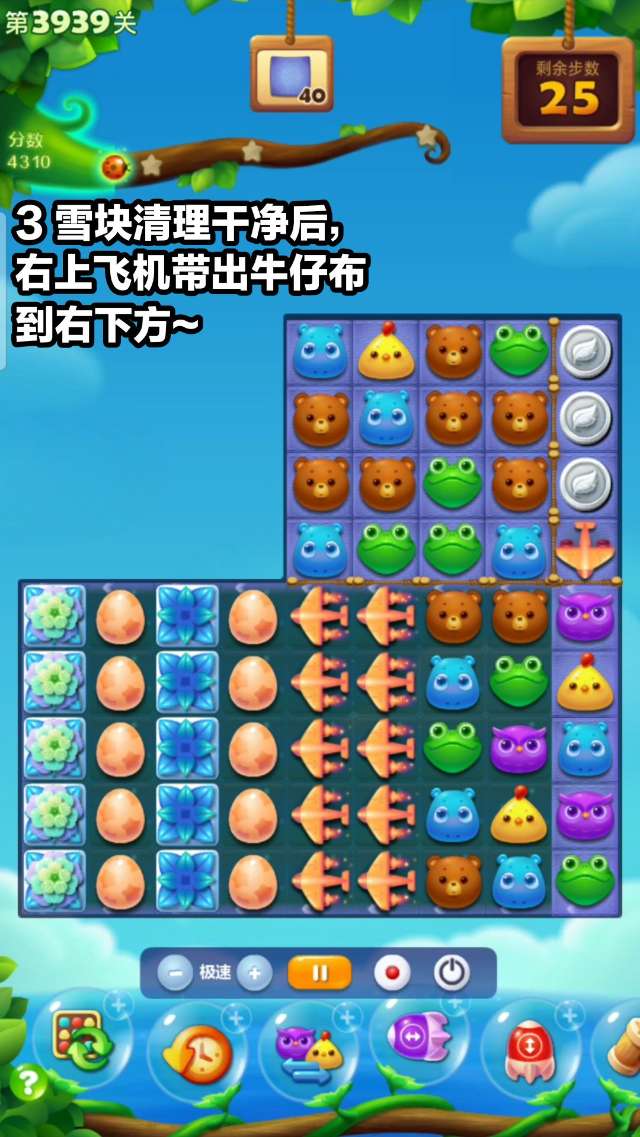Screen dimensions: 640x1137
Task: Tap the power button on the control bar
Action: tap(451, 972)
